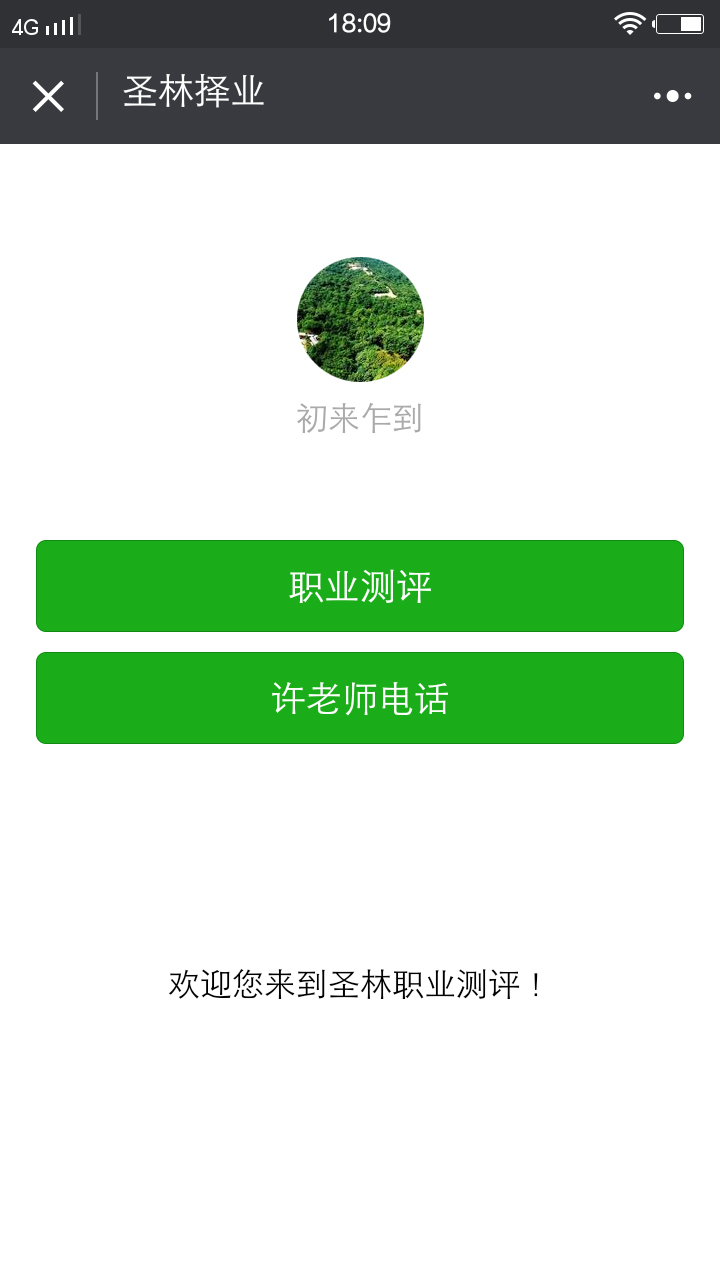Start the 职业测评 career assessment

point(360,586)
